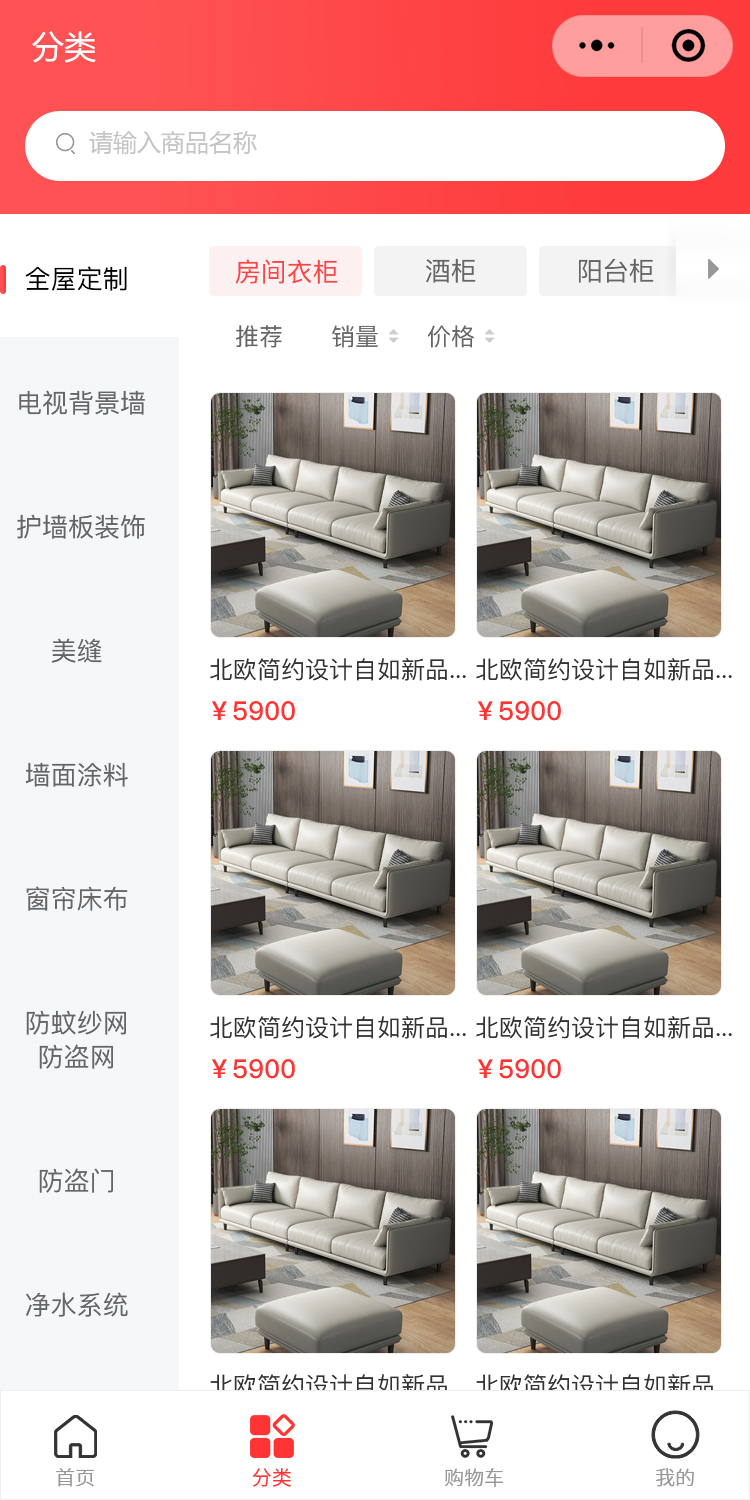Expand more subcategories with the arrow
This screenshot has width=750, height=1500.
point(713,269)
